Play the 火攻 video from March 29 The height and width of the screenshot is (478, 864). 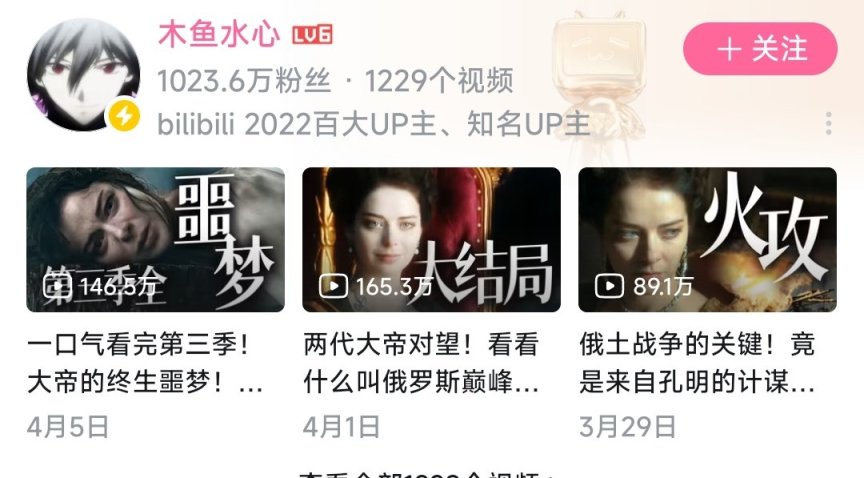tap(707, 240)
